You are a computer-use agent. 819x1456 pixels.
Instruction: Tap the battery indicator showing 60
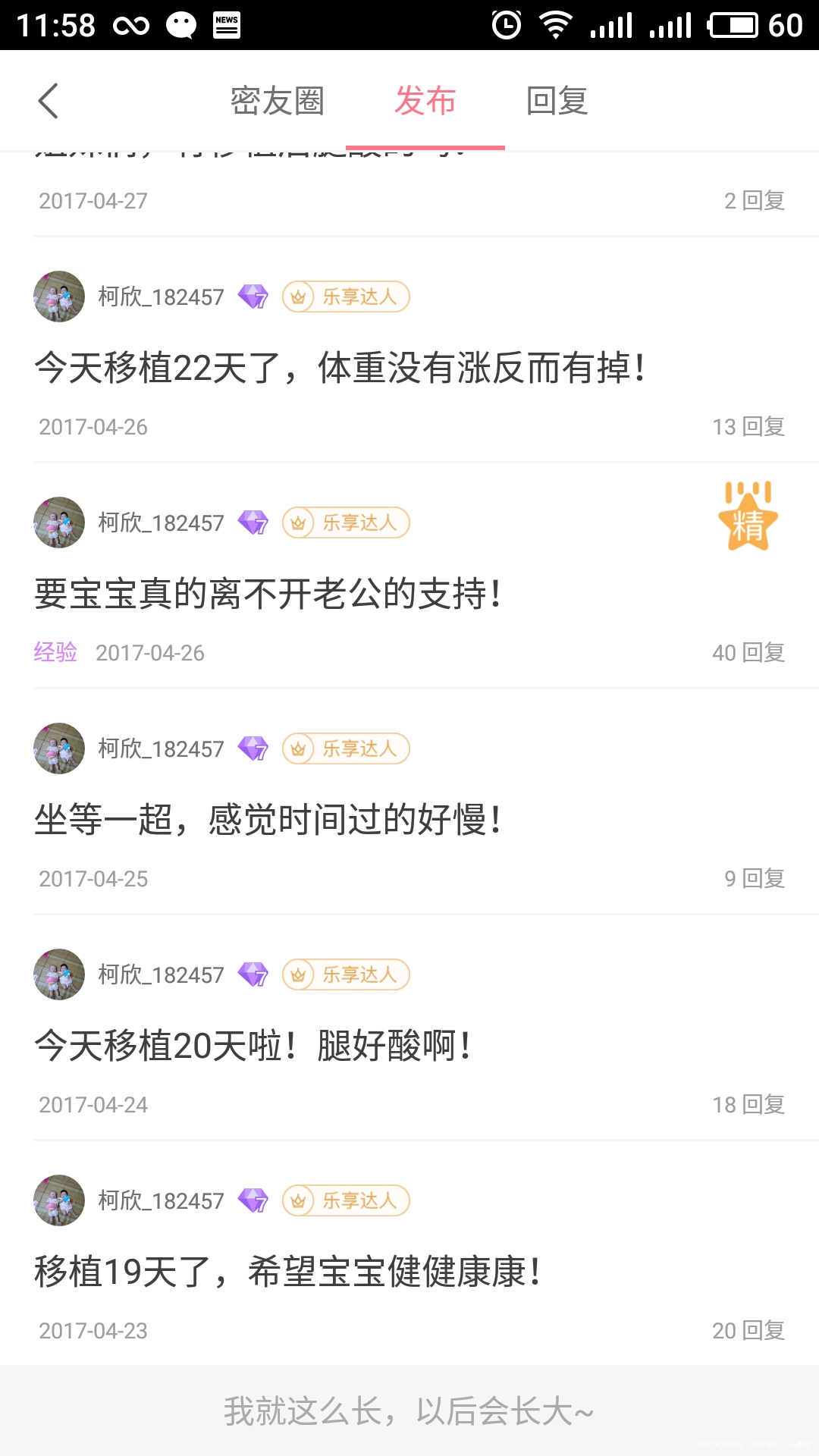pos(734,24)
